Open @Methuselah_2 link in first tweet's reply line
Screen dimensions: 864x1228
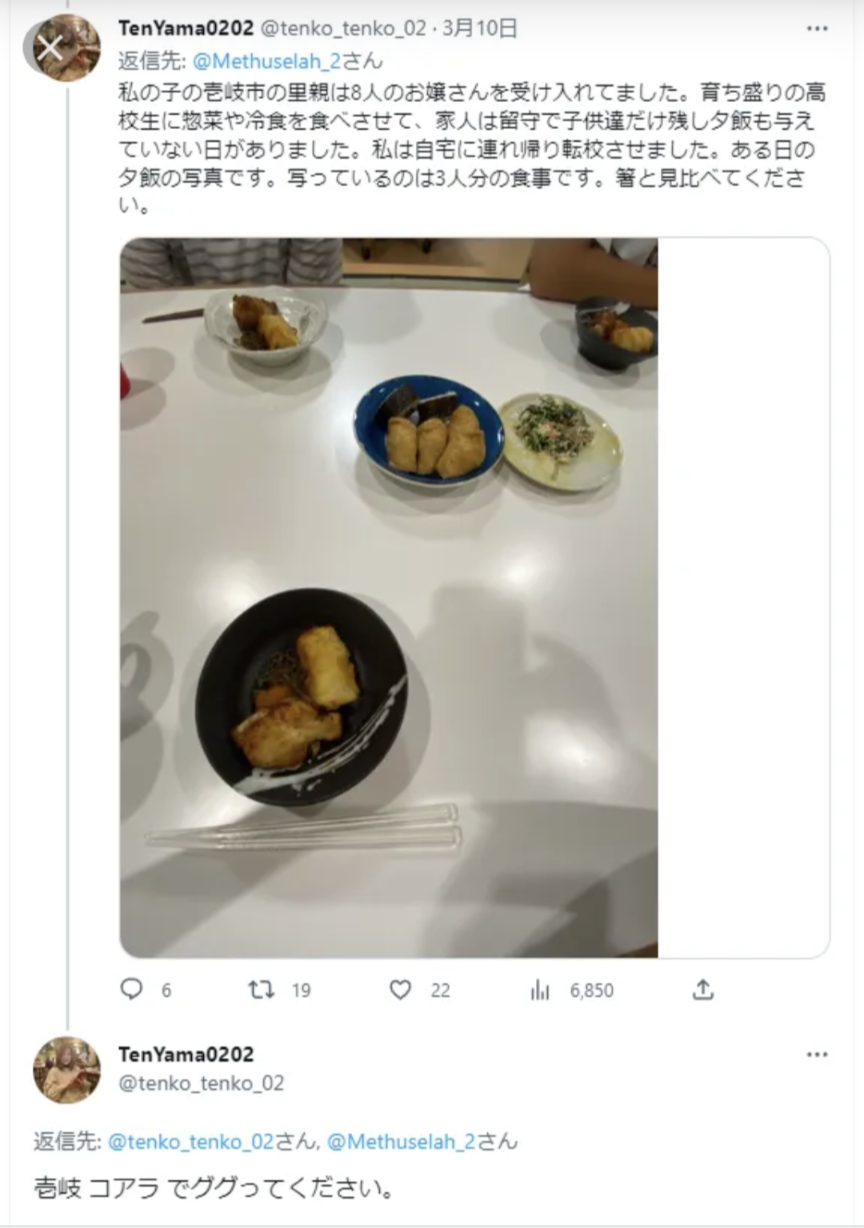[x=267, y=60]
